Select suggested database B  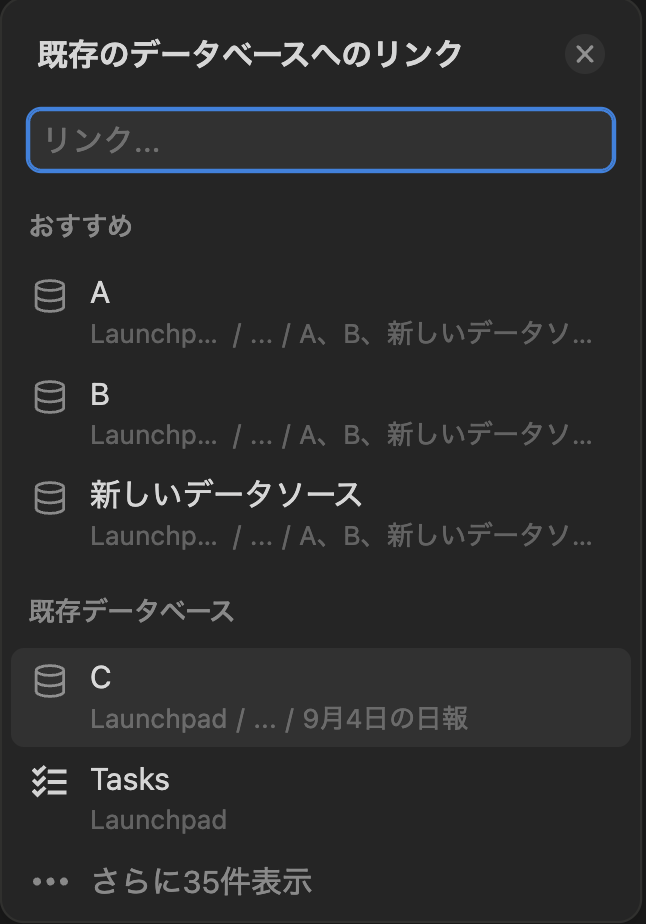coord(320,412)
